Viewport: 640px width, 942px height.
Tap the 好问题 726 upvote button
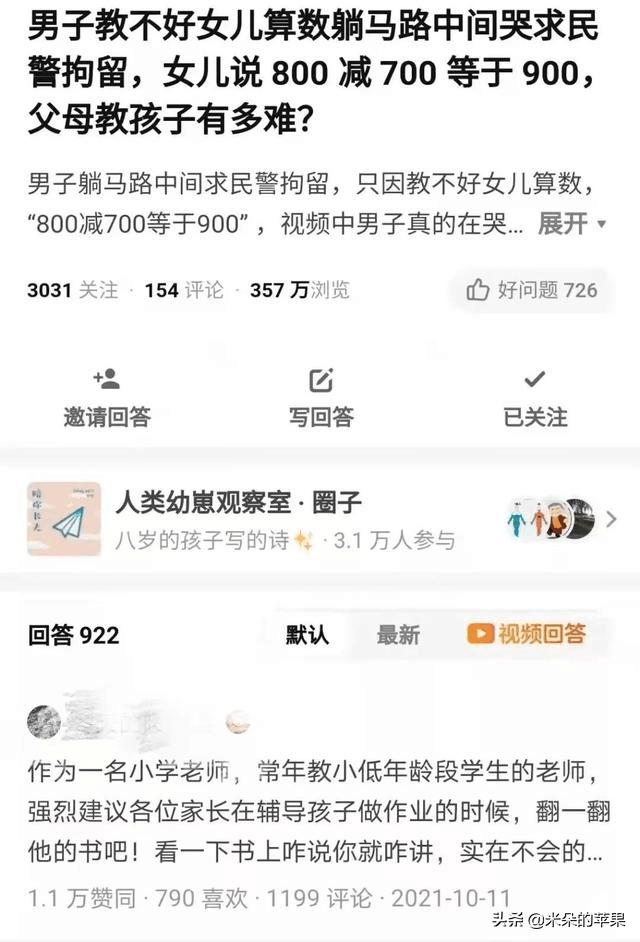(x=531, y=290)
